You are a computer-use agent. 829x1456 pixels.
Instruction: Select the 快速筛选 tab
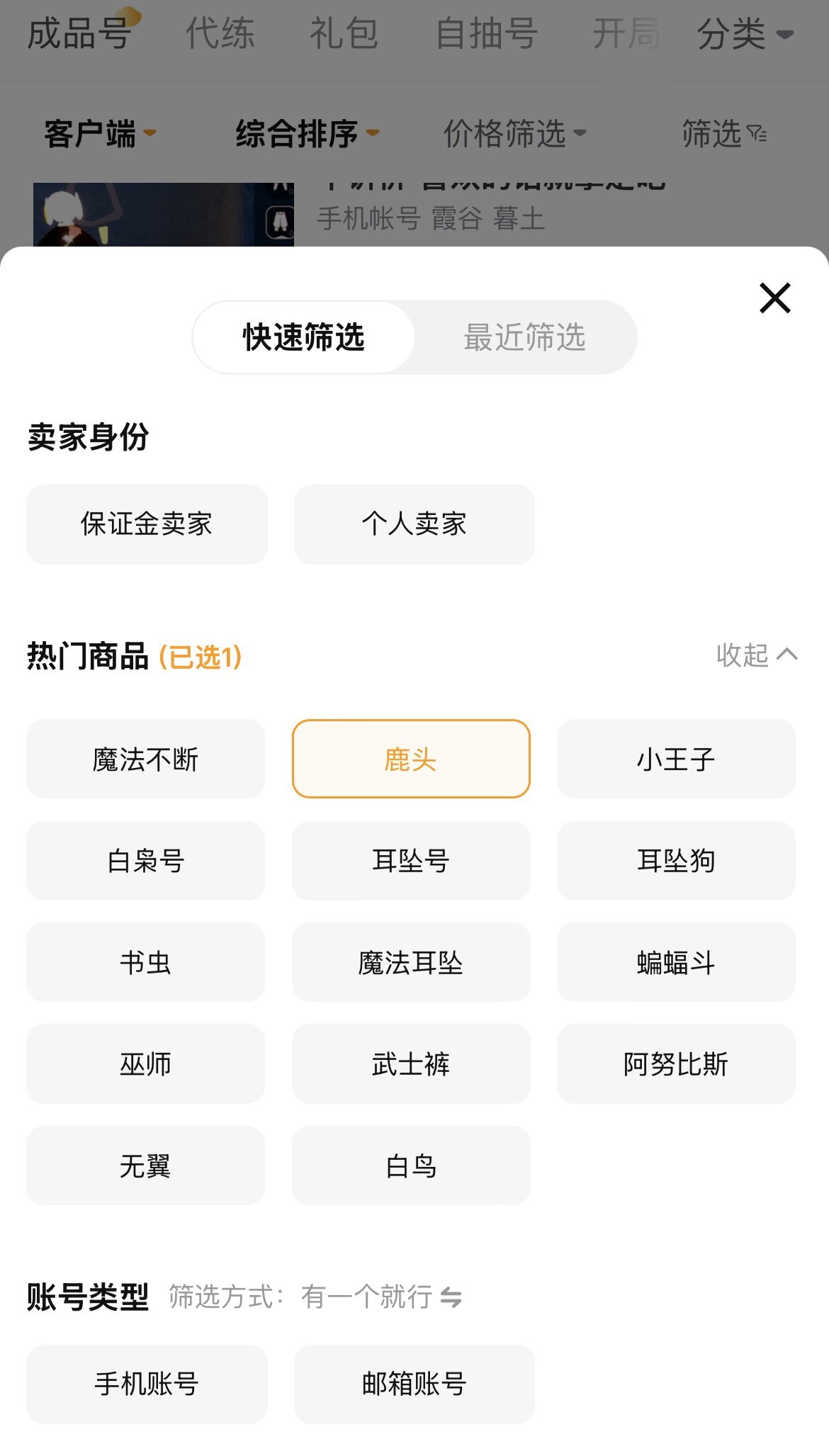[x=303, y=337]
